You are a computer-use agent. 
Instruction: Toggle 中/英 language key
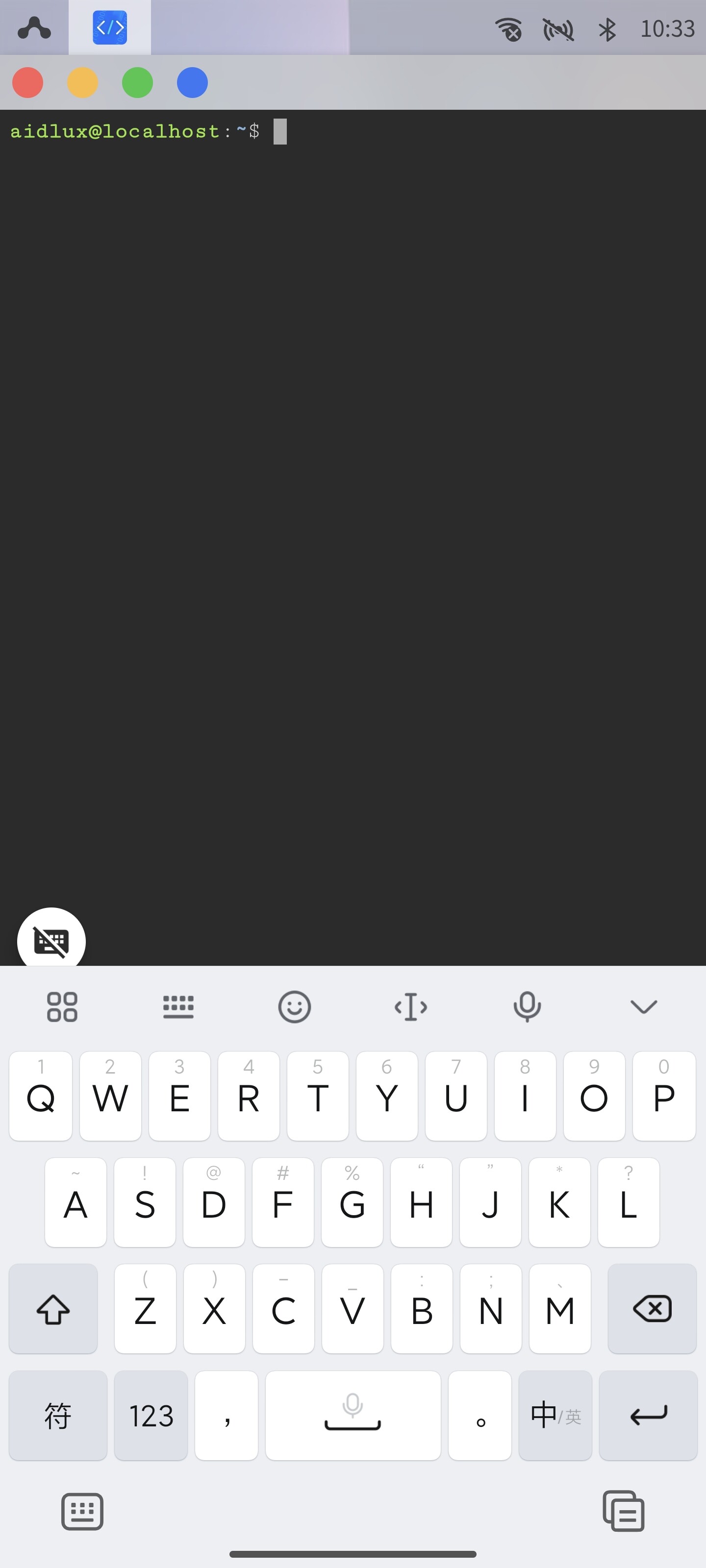[x=555, y=1415]
